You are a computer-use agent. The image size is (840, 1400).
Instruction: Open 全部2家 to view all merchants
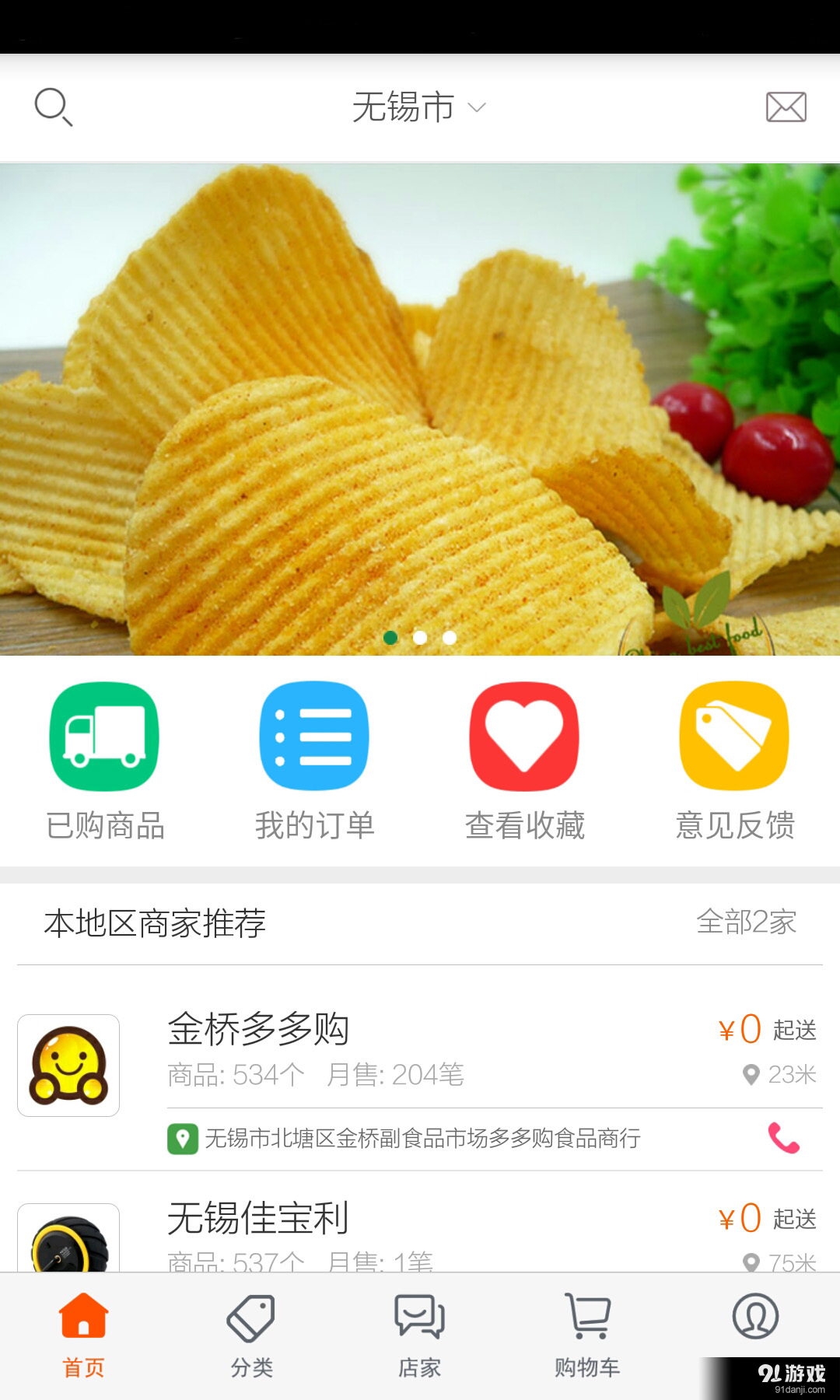pyautogui.click(x=747, y=924)
